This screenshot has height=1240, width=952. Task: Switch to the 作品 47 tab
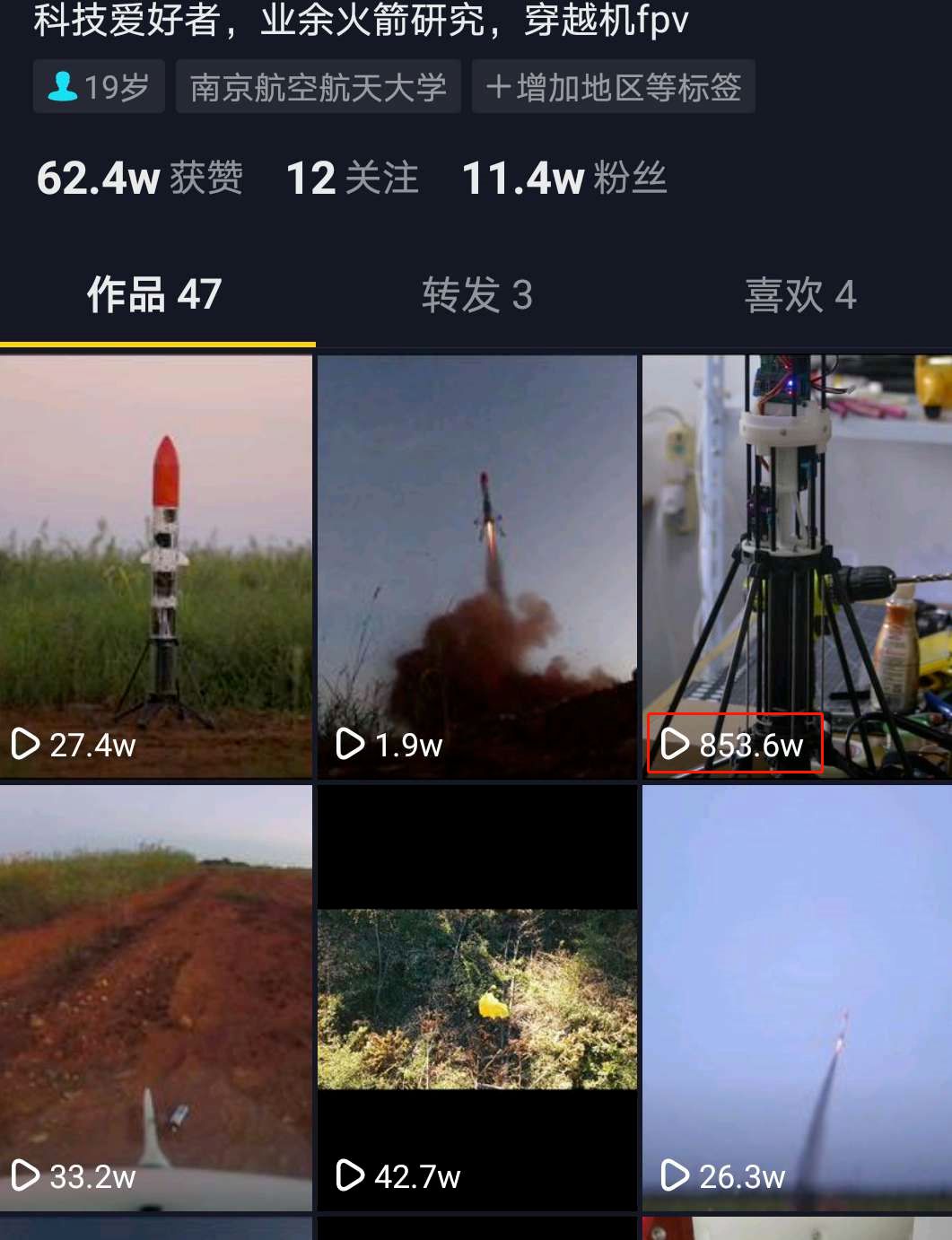click(154, 295)
